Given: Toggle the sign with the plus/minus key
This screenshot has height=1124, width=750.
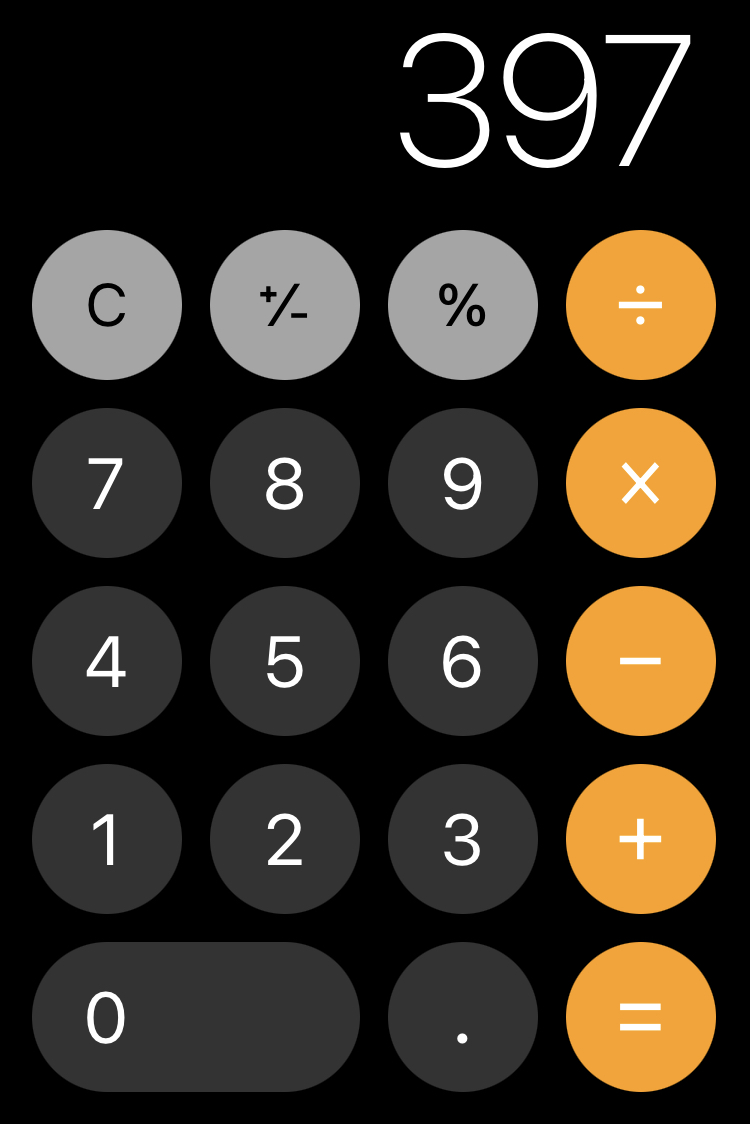Looking at the screenshot, I should [x=285, y=305].
